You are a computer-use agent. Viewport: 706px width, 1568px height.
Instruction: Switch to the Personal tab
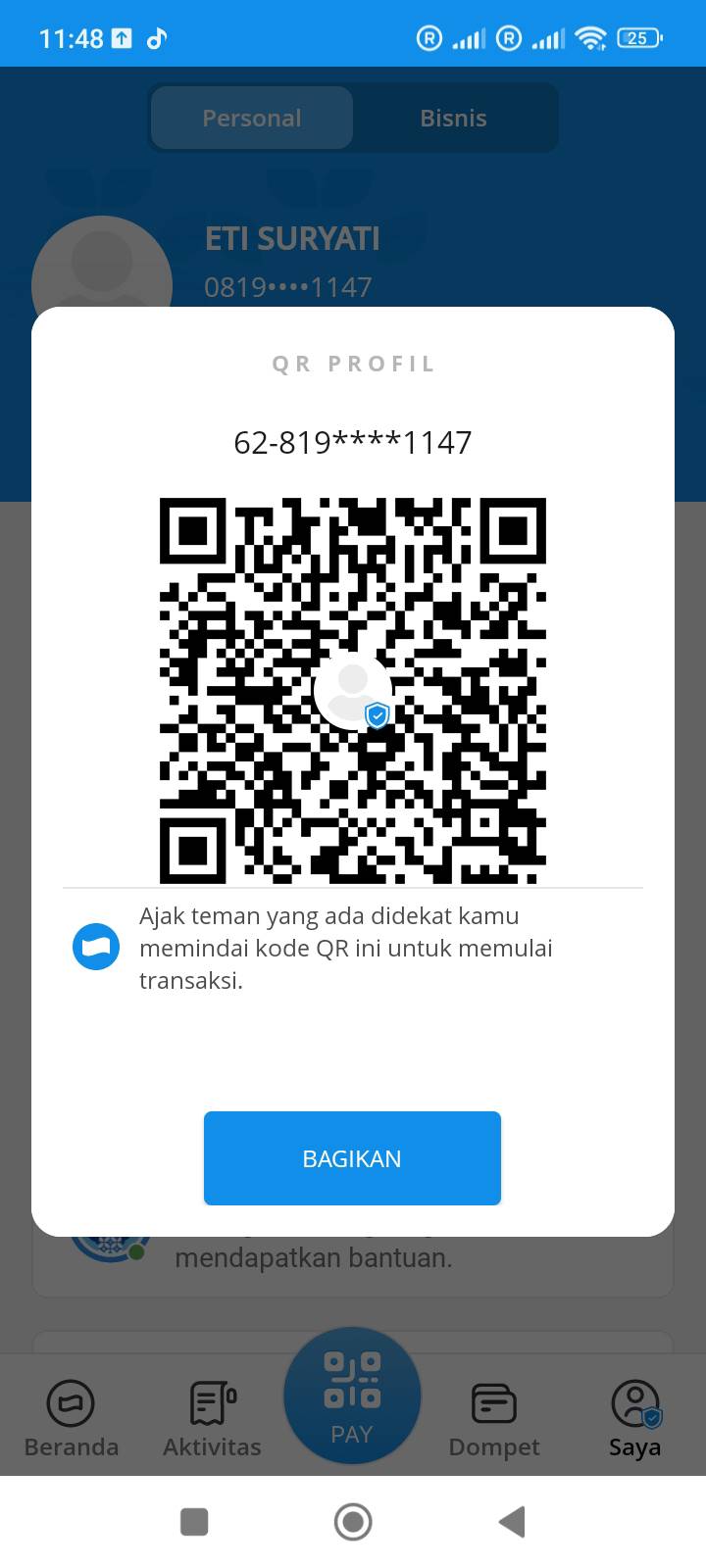pyautogui.click(x=252, y=118)
